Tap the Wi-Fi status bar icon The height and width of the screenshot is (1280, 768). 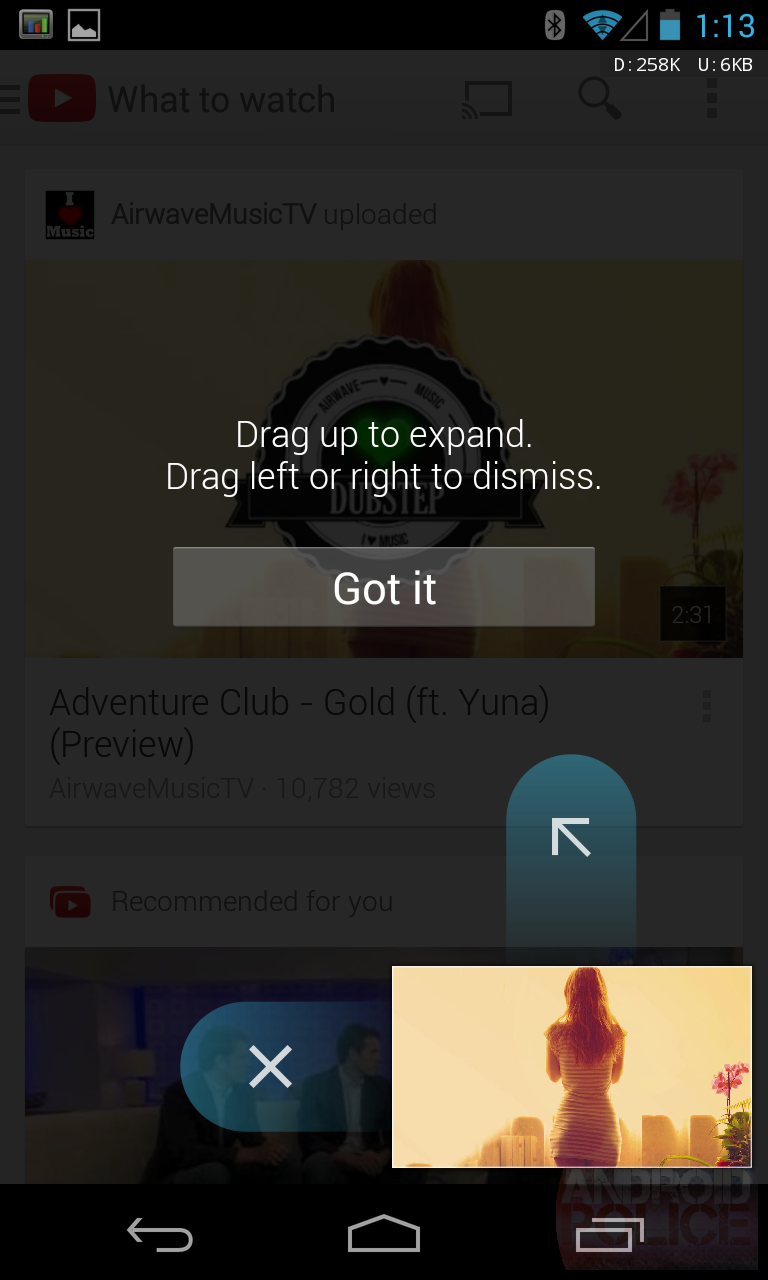pyautogui.click(x=599, y=24)
